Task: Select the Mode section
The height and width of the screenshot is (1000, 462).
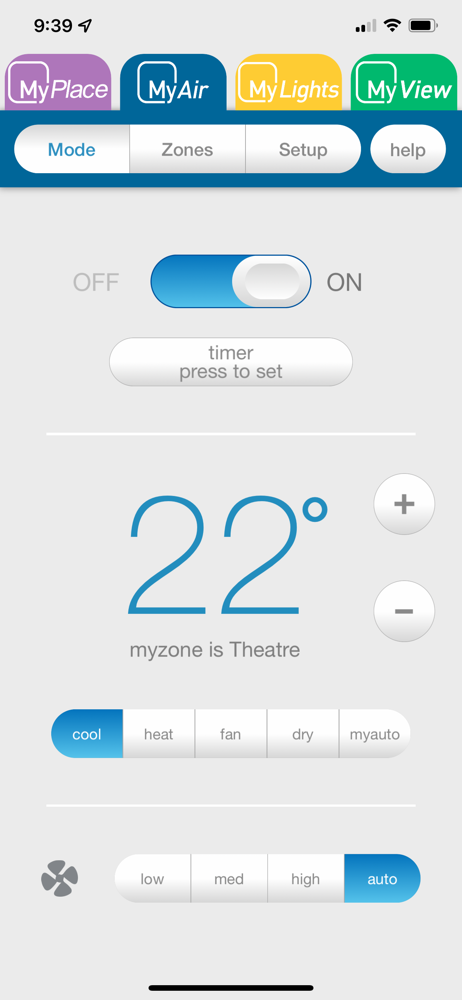Action: tap(71, 150)
